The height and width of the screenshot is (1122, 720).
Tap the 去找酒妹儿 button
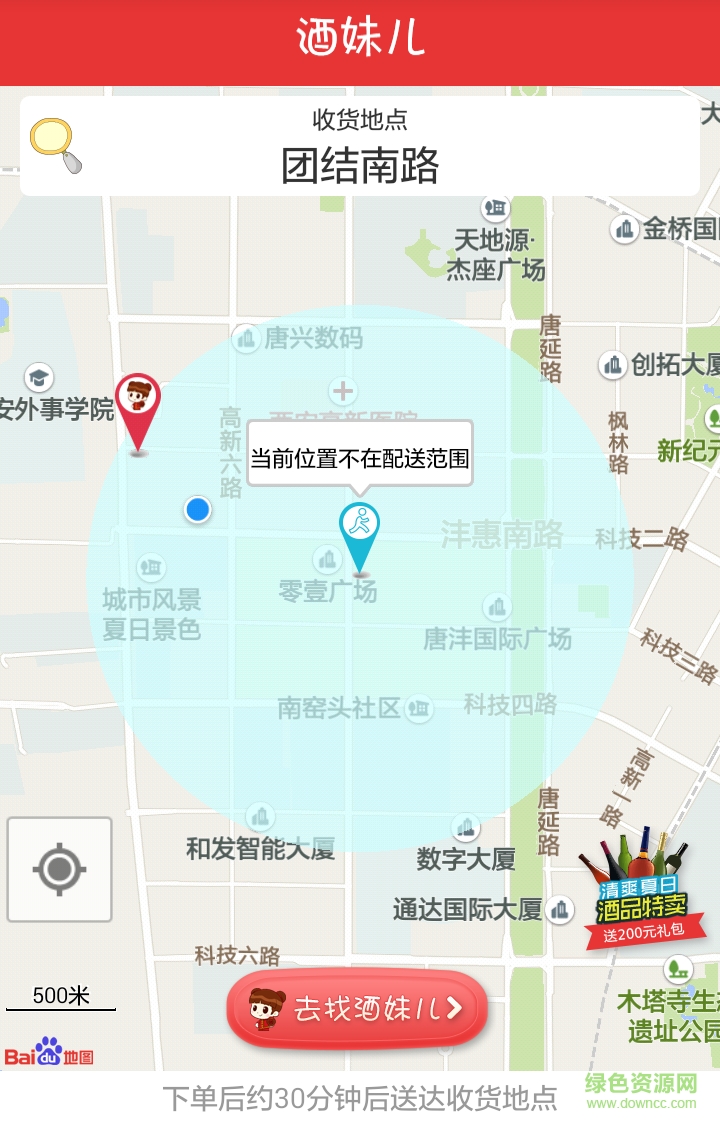click(x=357, y=1008)
